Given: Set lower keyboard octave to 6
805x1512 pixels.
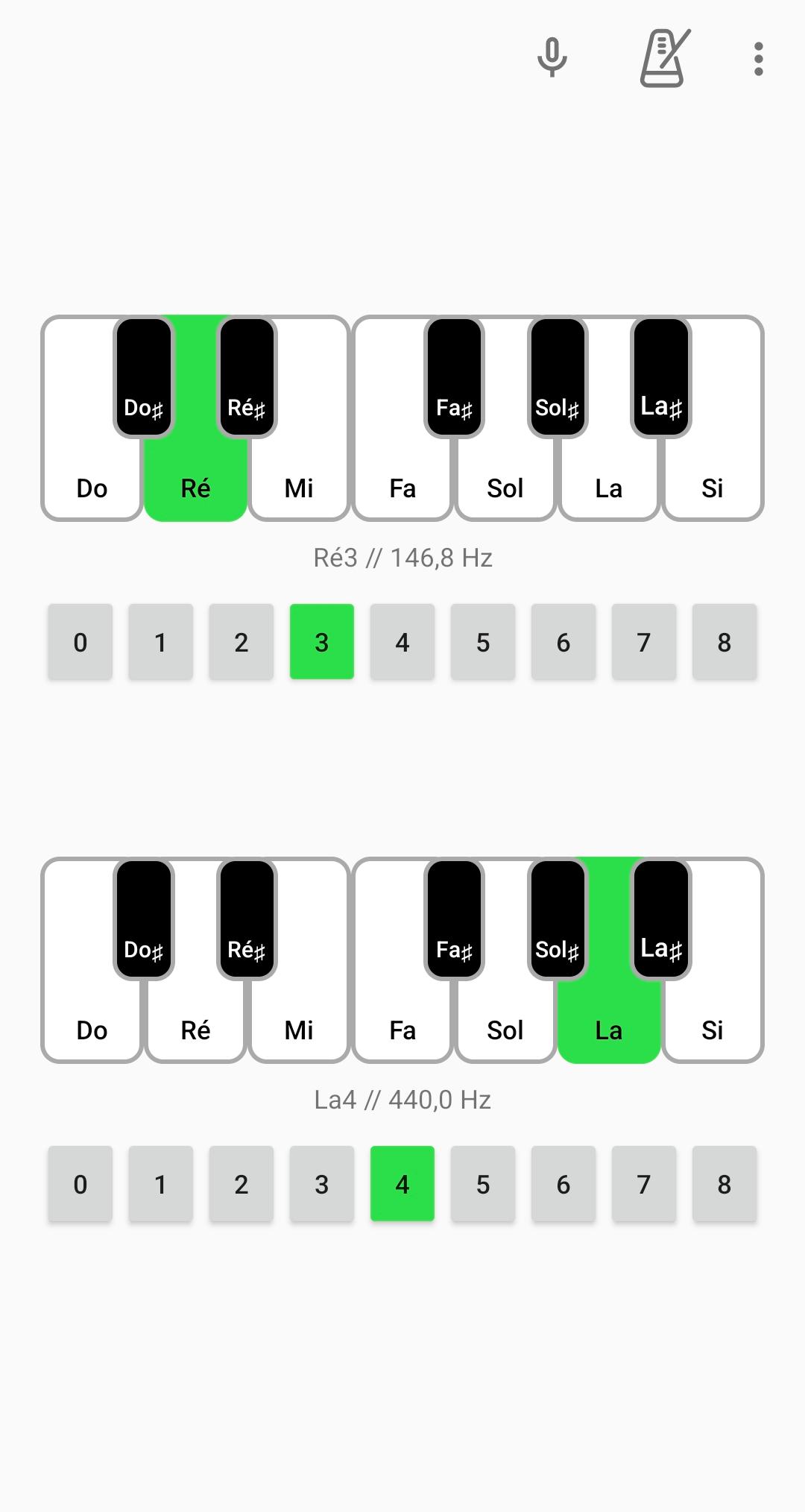Looking at the screenshot, I should click(x=563, y=1184).
